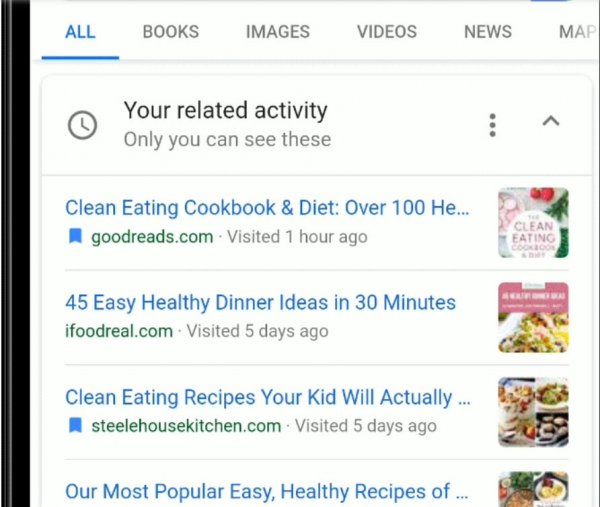Switch to the Books tab
The image size is (600, 507).
click(x=171, y=32)
